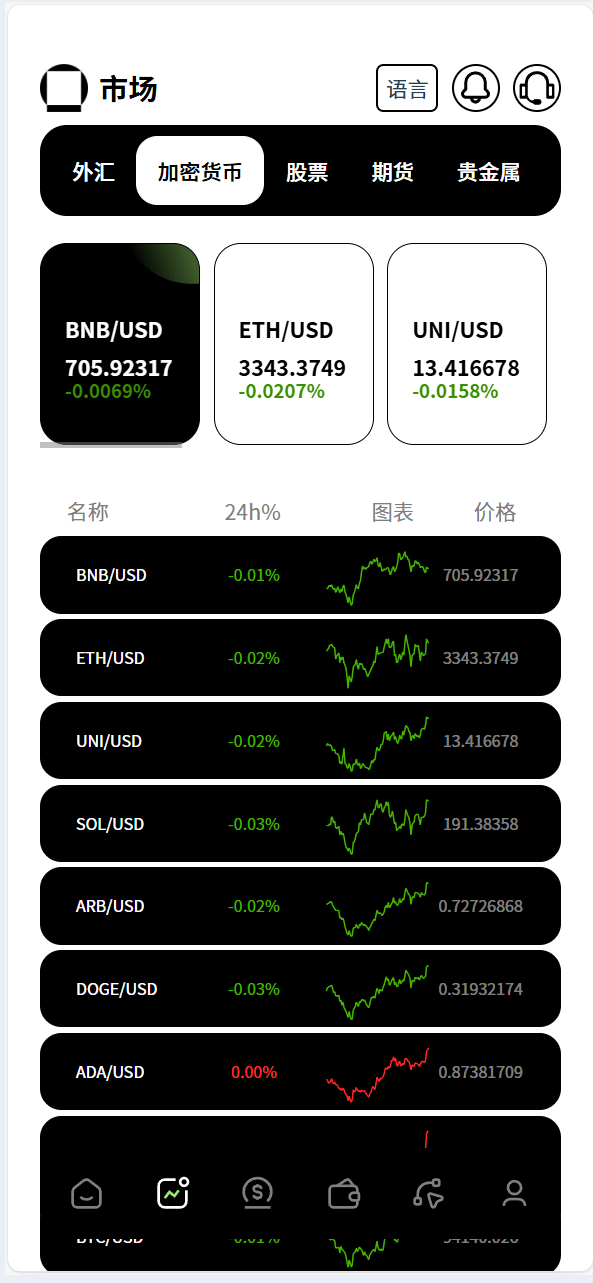Open the ADA/USD row in the list
593x1283 pixels.
click(300, 1072)
